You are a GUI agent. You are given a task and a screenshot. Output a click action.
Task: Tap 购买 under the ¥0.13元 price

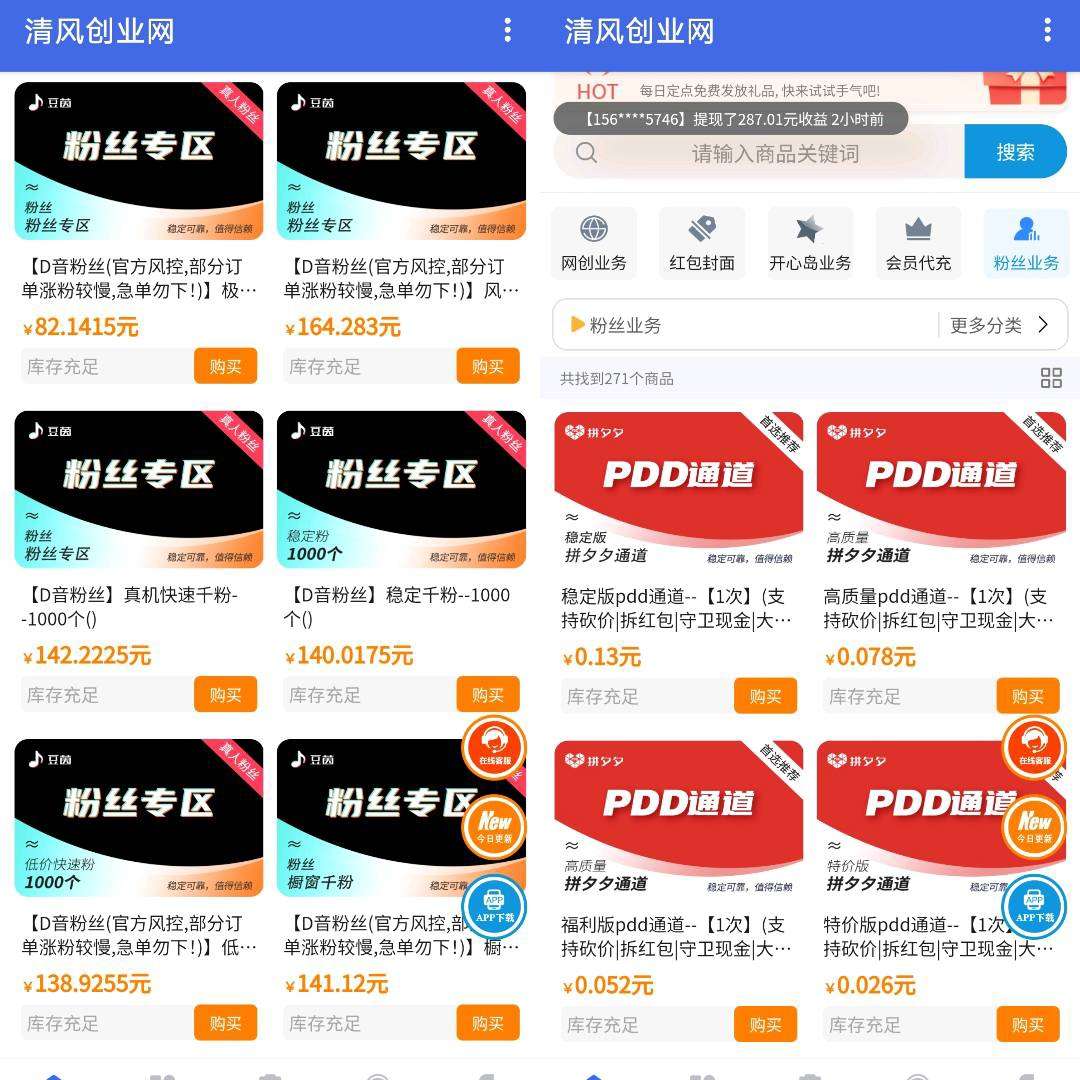click(x=765, y=696)
